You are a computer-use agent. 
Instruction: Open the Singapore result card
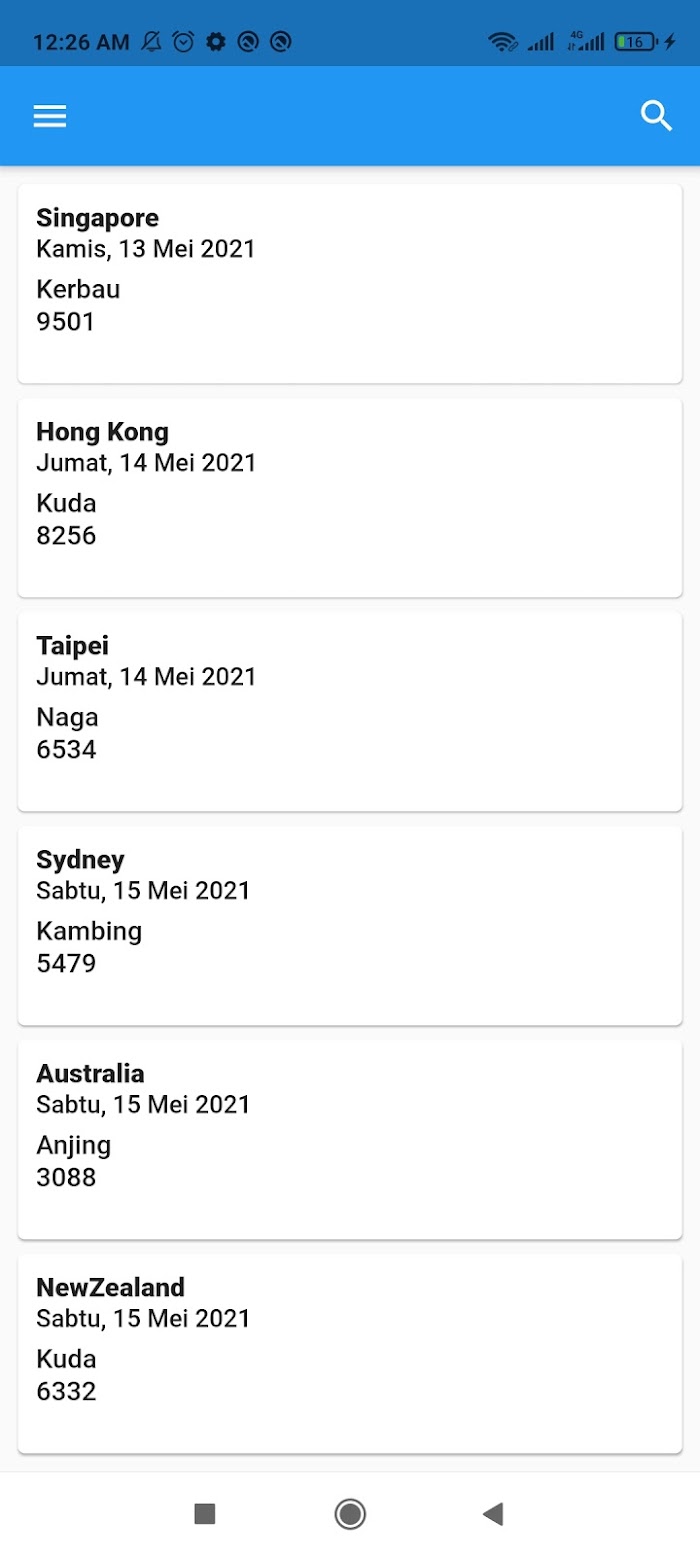point(350,283)
